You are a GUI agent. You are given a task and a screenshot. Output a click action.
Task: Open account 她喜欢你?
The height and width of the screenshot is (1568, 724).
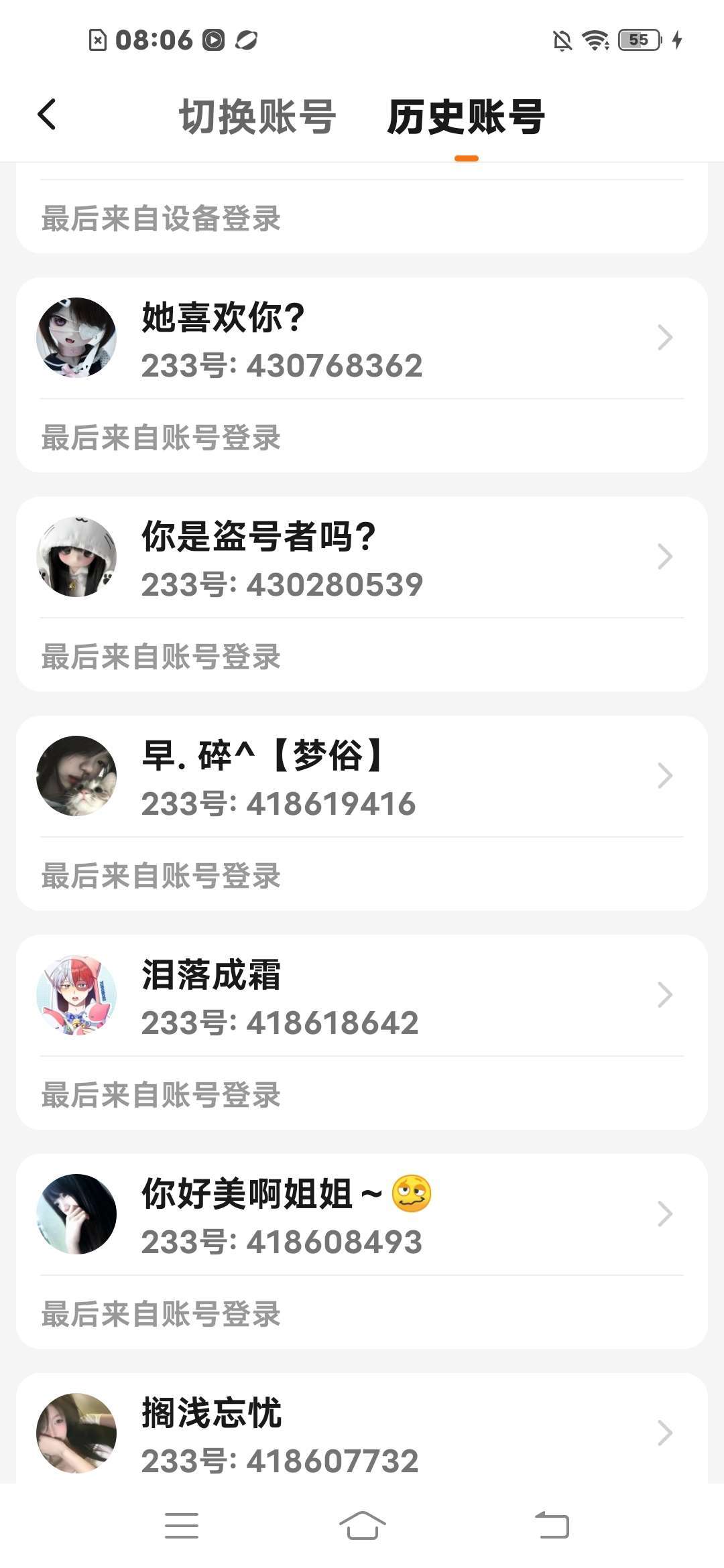(362, 338)
